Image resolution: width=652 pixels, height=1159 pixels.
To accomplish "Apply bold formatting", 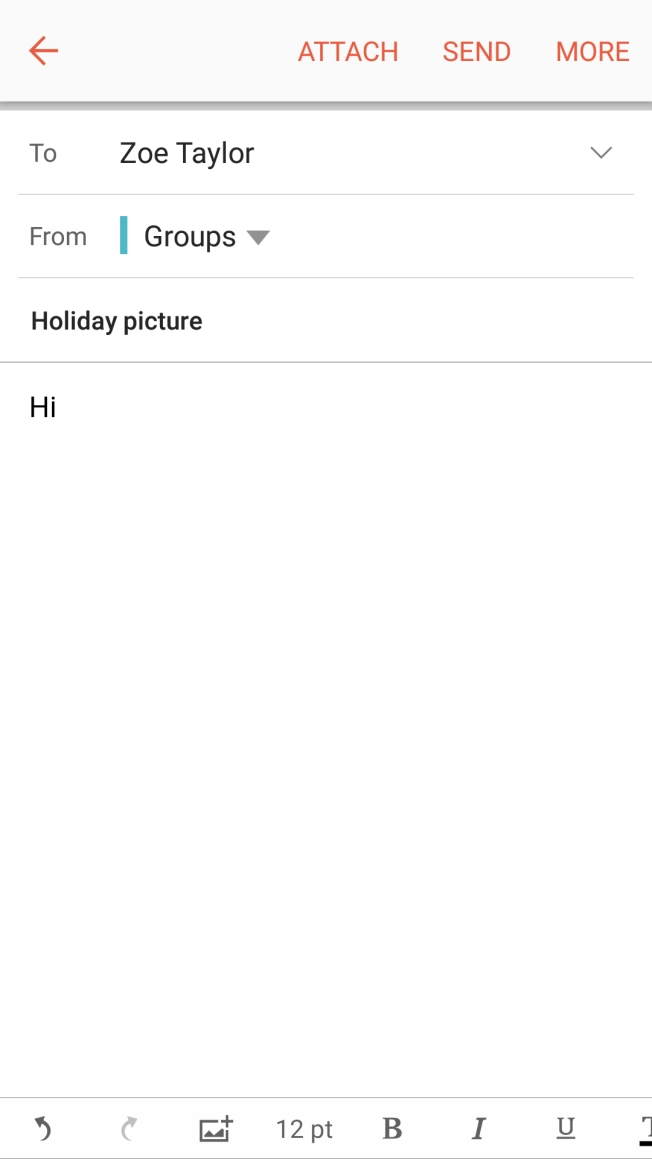I will pyautogui.click(x=392, y=1129).
